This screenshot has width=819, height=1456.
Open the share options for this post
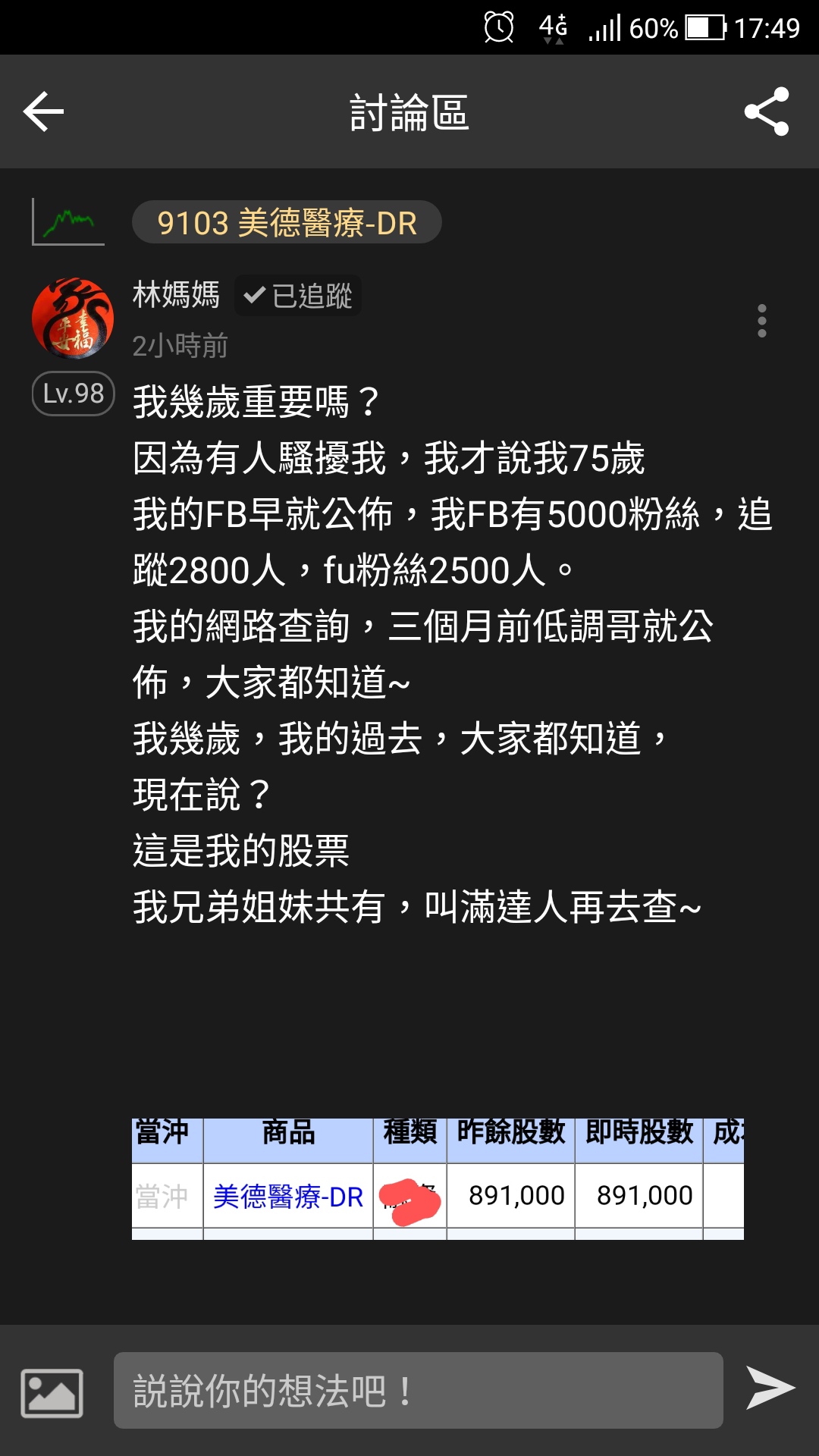pos(767,111)
